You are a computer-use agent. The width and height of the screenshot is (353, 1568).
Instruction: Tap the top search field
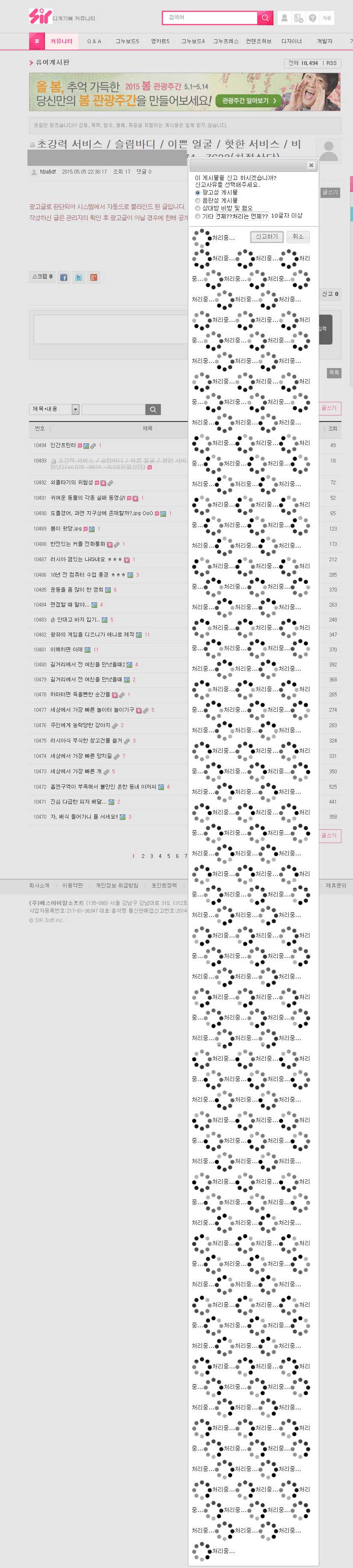(x=210, y=18)
